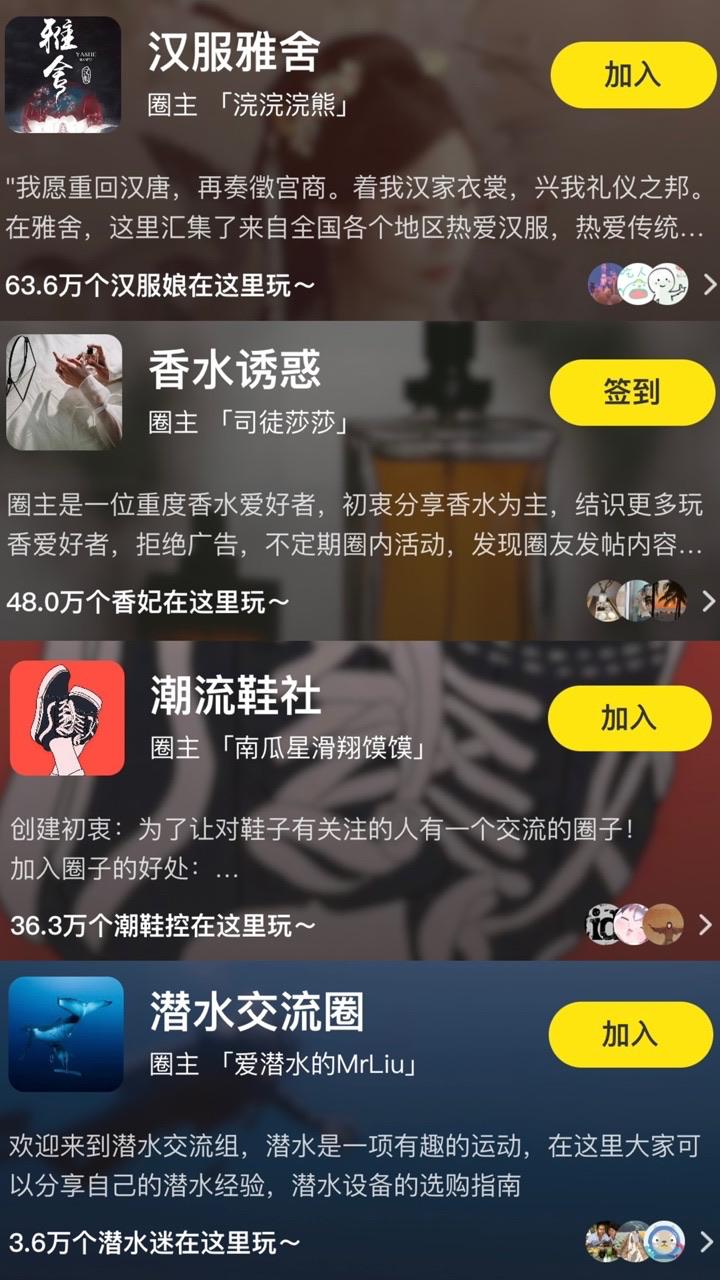Tap the sneaker icon of 潮流鞋社
The image size is (720, 1280).
[65, 718]
